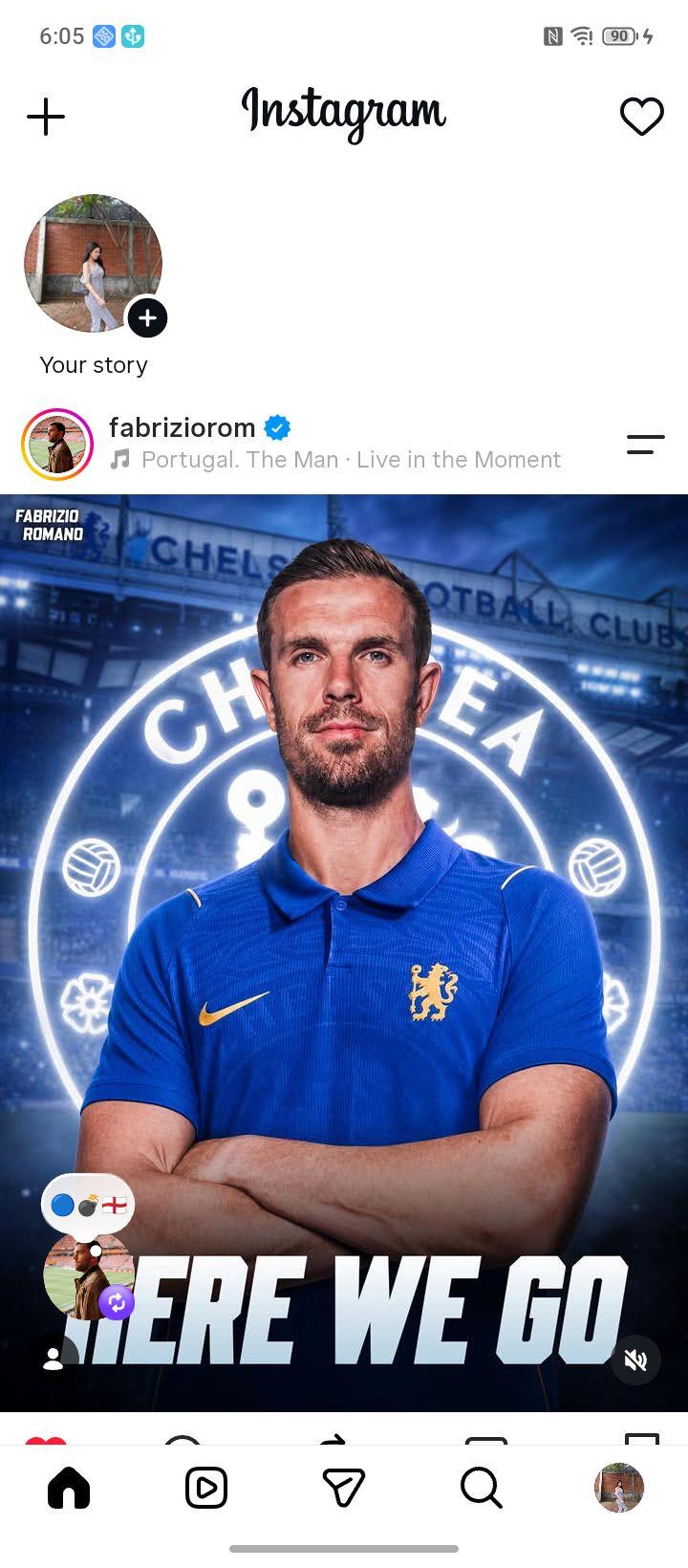Open the reposter's note bubble on the post
688x1568 pixels.
[x=88, y=1205]
